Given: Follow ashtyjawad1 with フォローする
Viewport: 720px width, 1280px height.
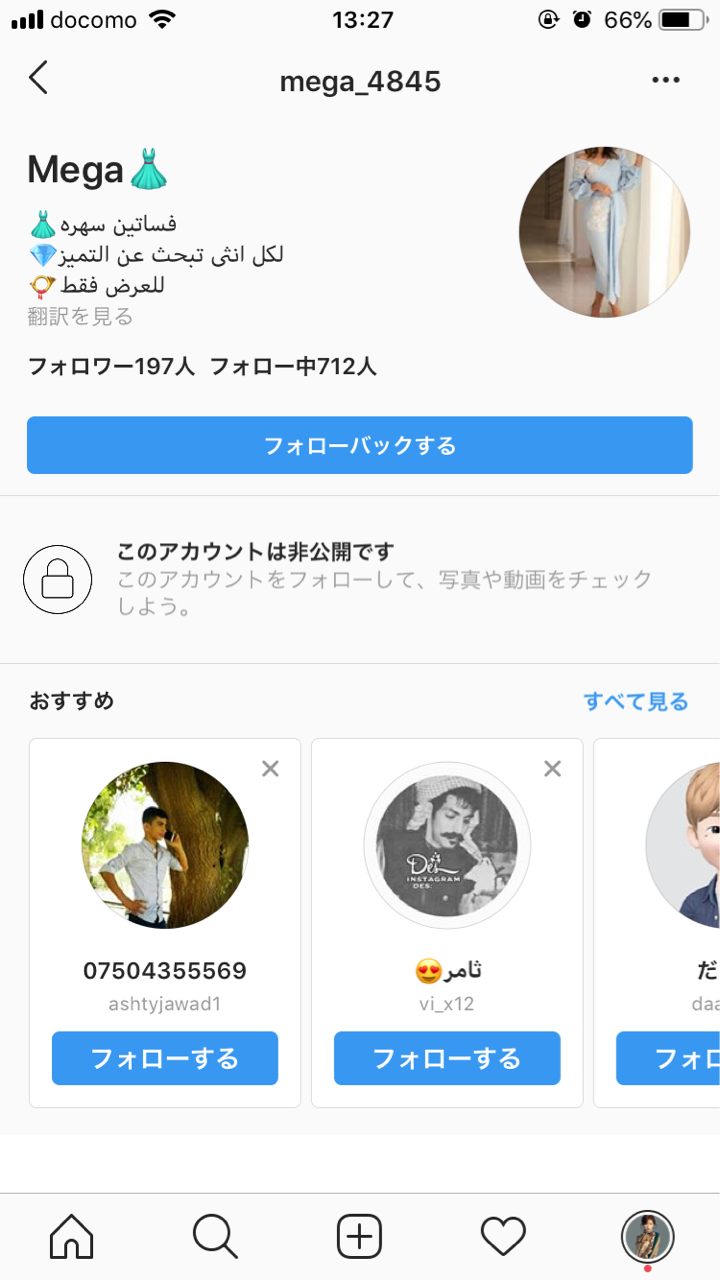Looking at the screenshot, I should click(165, 1058).
